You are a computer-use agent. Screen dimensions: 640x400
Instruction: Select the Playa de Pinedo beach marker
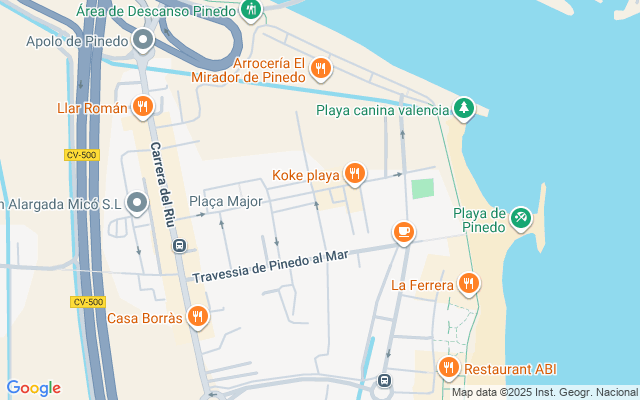point(521,217)
